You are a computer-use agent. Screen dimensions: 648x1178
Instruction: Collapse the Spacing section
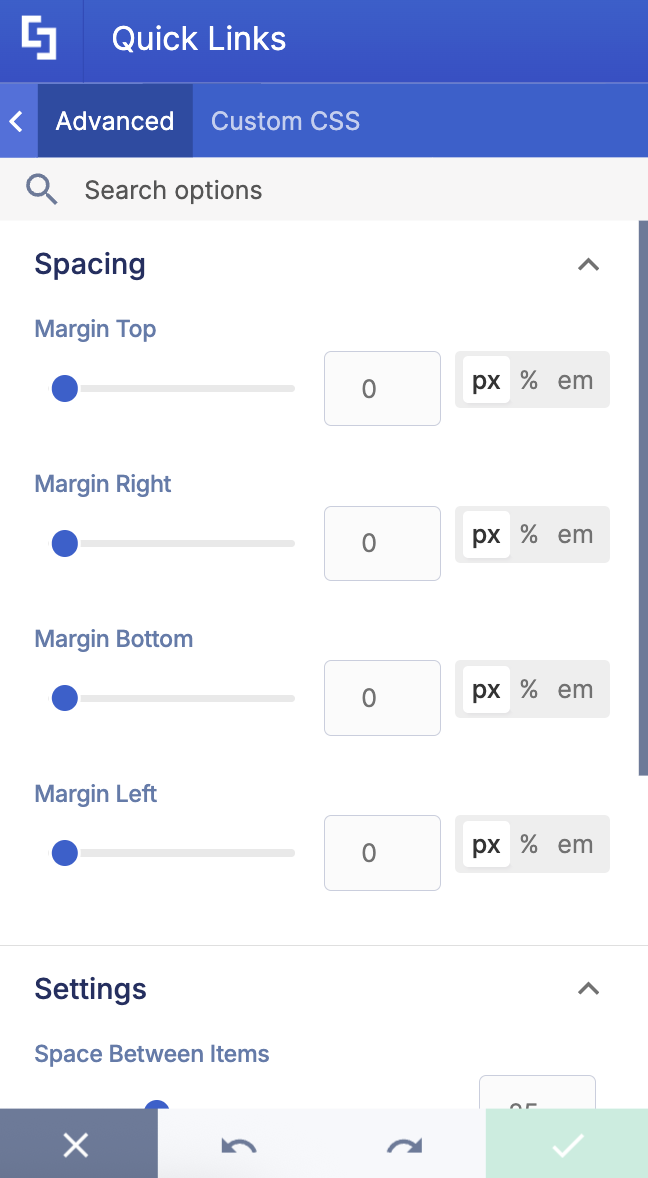588,264
